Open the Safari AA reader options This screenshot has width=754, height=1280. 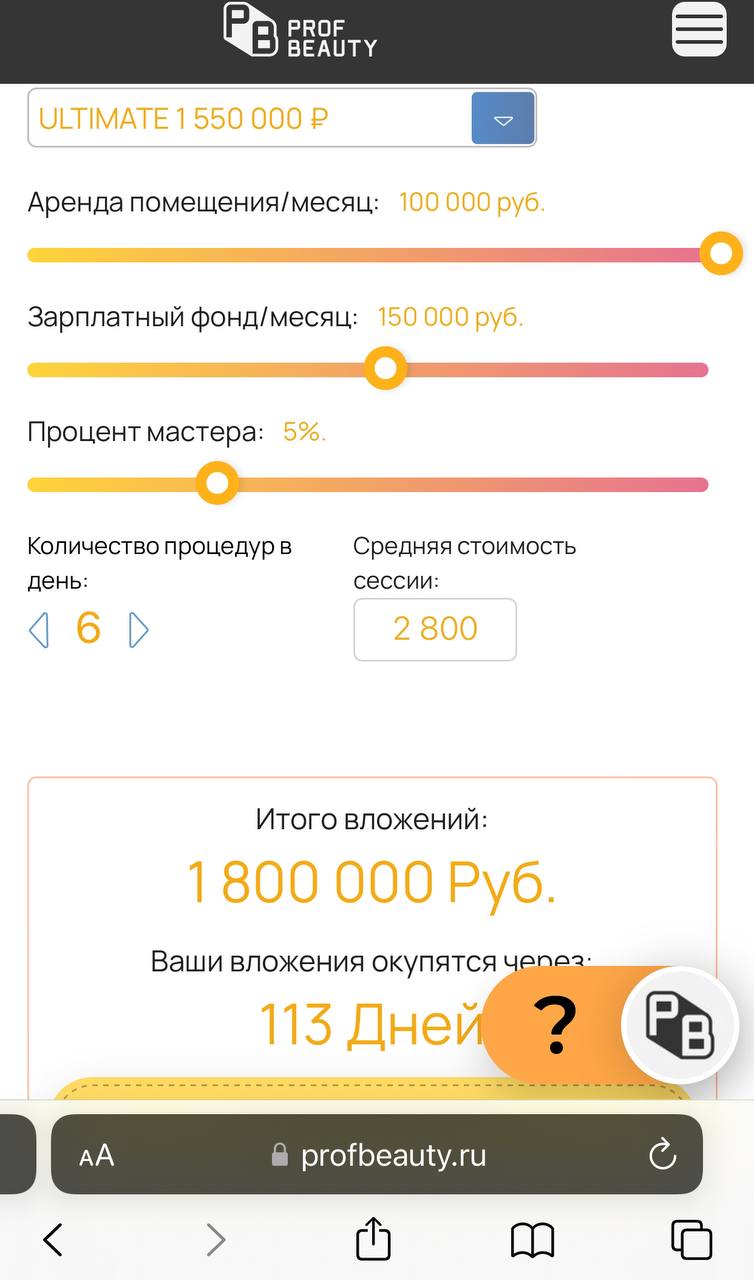coord(97,1156)
